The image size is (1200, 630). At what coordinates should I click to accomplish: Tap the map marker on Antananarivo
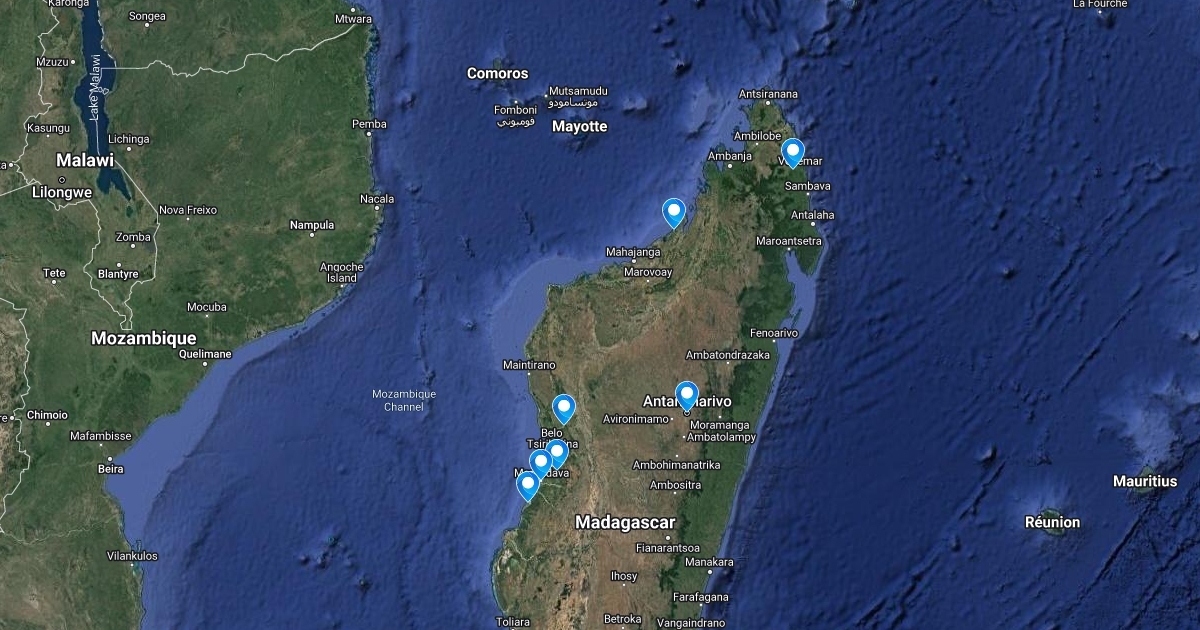[x=686, y=394]
